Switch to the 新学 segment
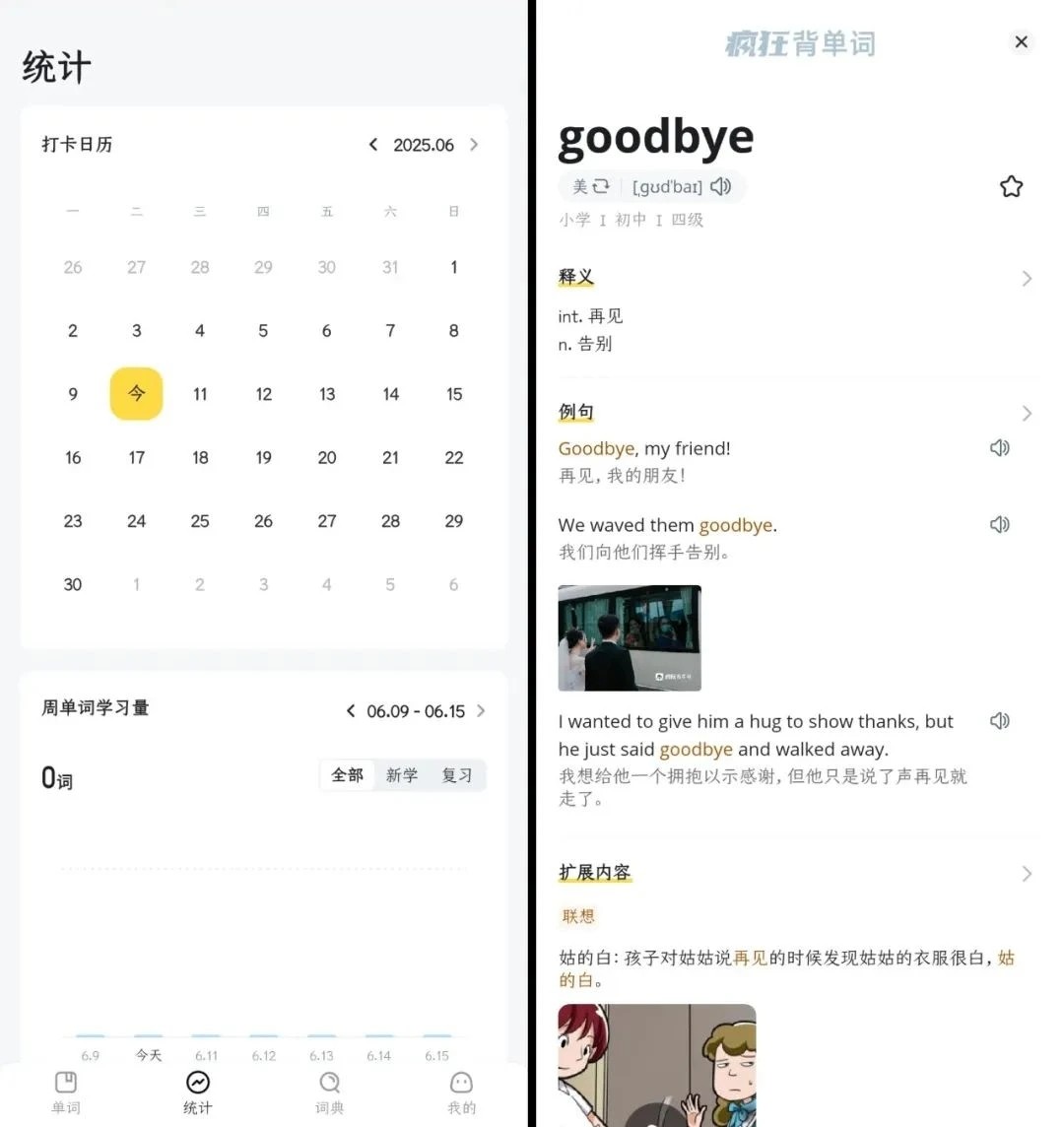The height and width of the screenshot is (1127, 1064). pyautogui.click(x=402, y=775)
